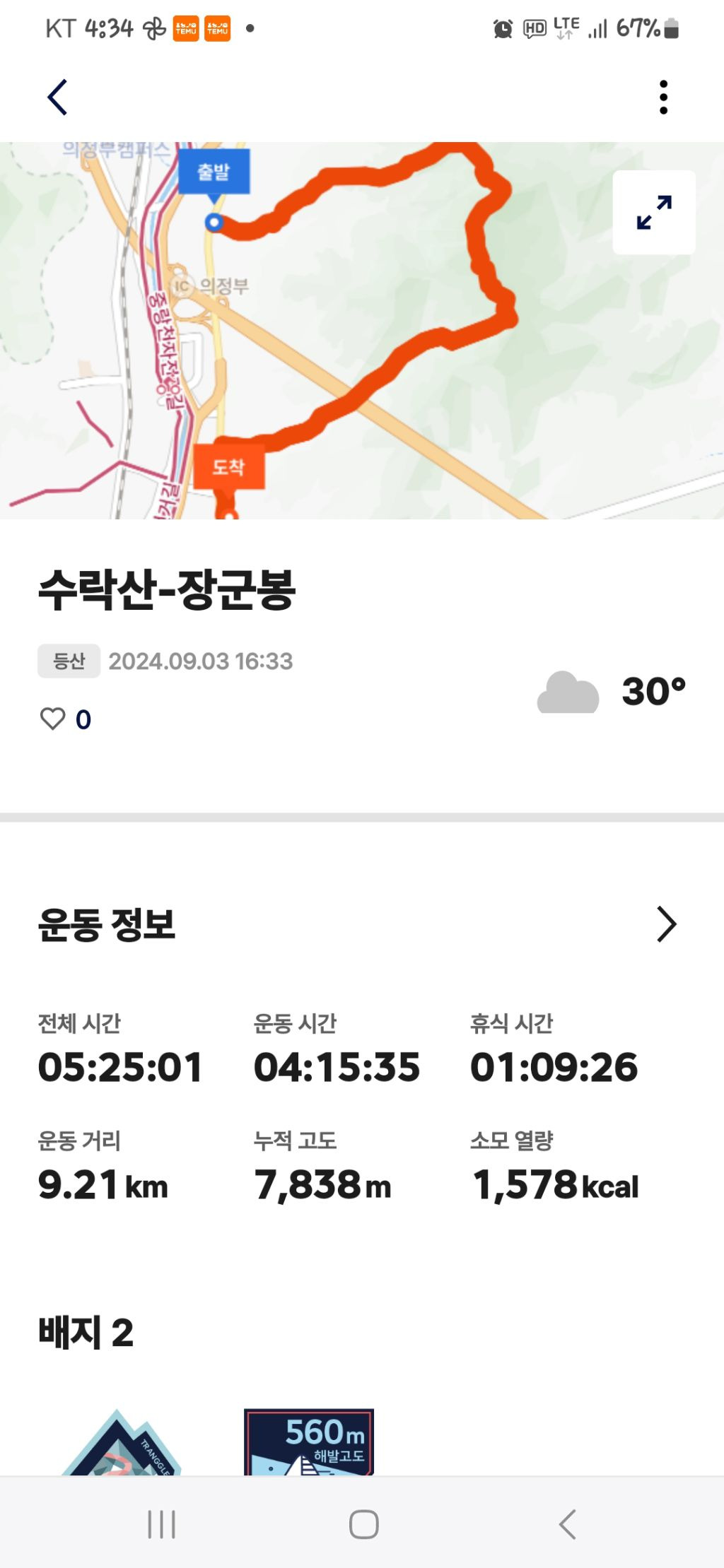This screenshot has width=724, height=1568.
Task: Like this 수락산-장군봉 hiking record
Action: (x=52, y=719)
